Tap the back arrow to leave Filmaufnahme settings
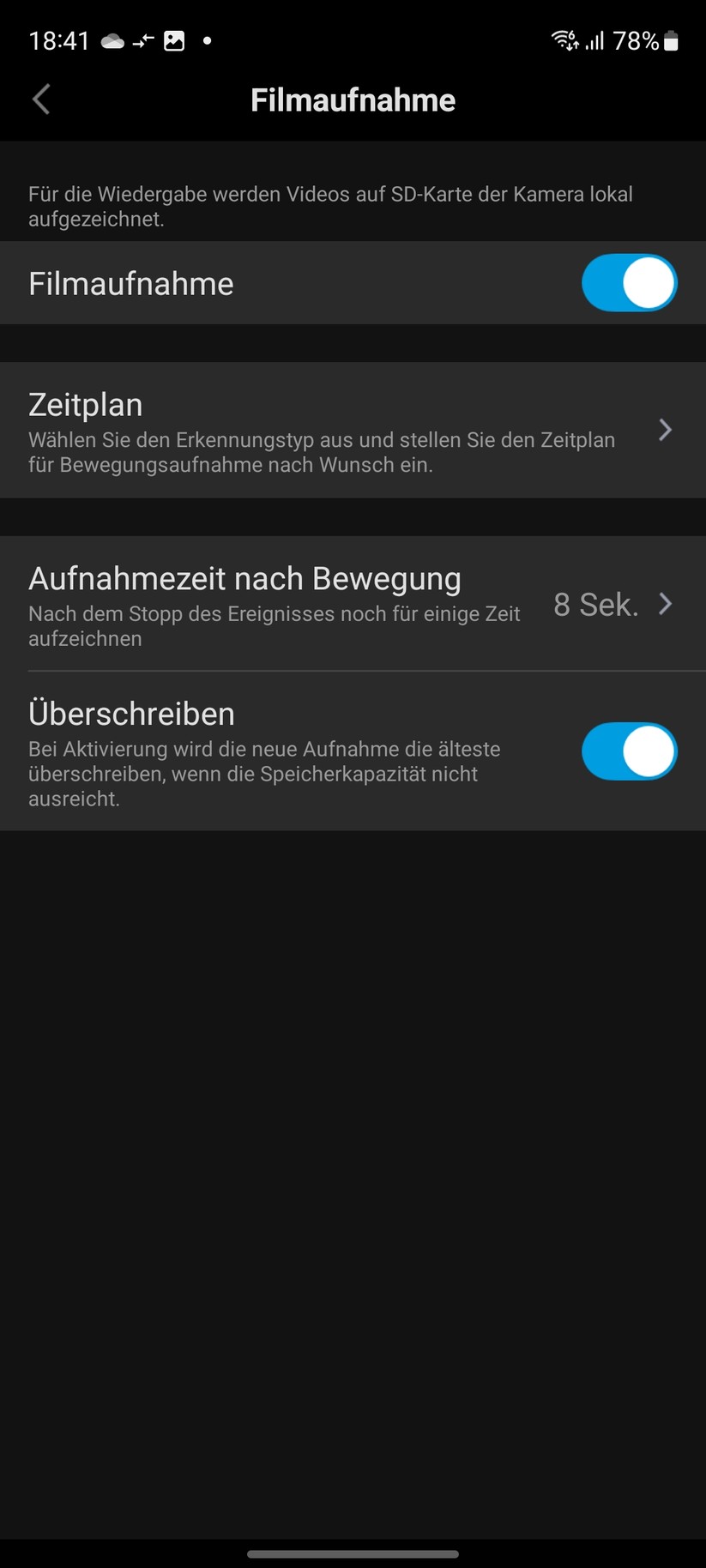The width and height of the screenshot is (706, 1568). pos(40,99)
